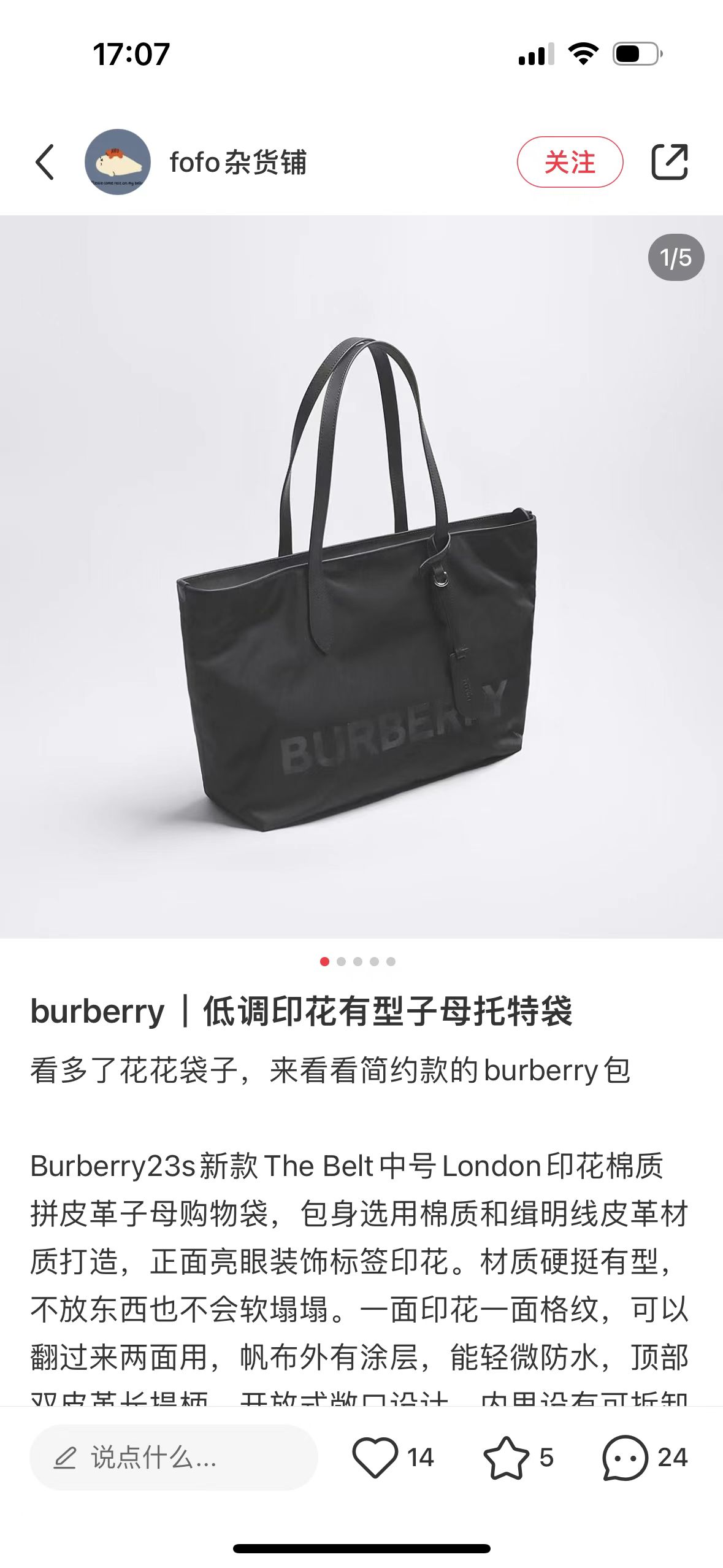Open fofo杂货铺 username
This screenshot has width=723, height=1568.
pos(238,163)
